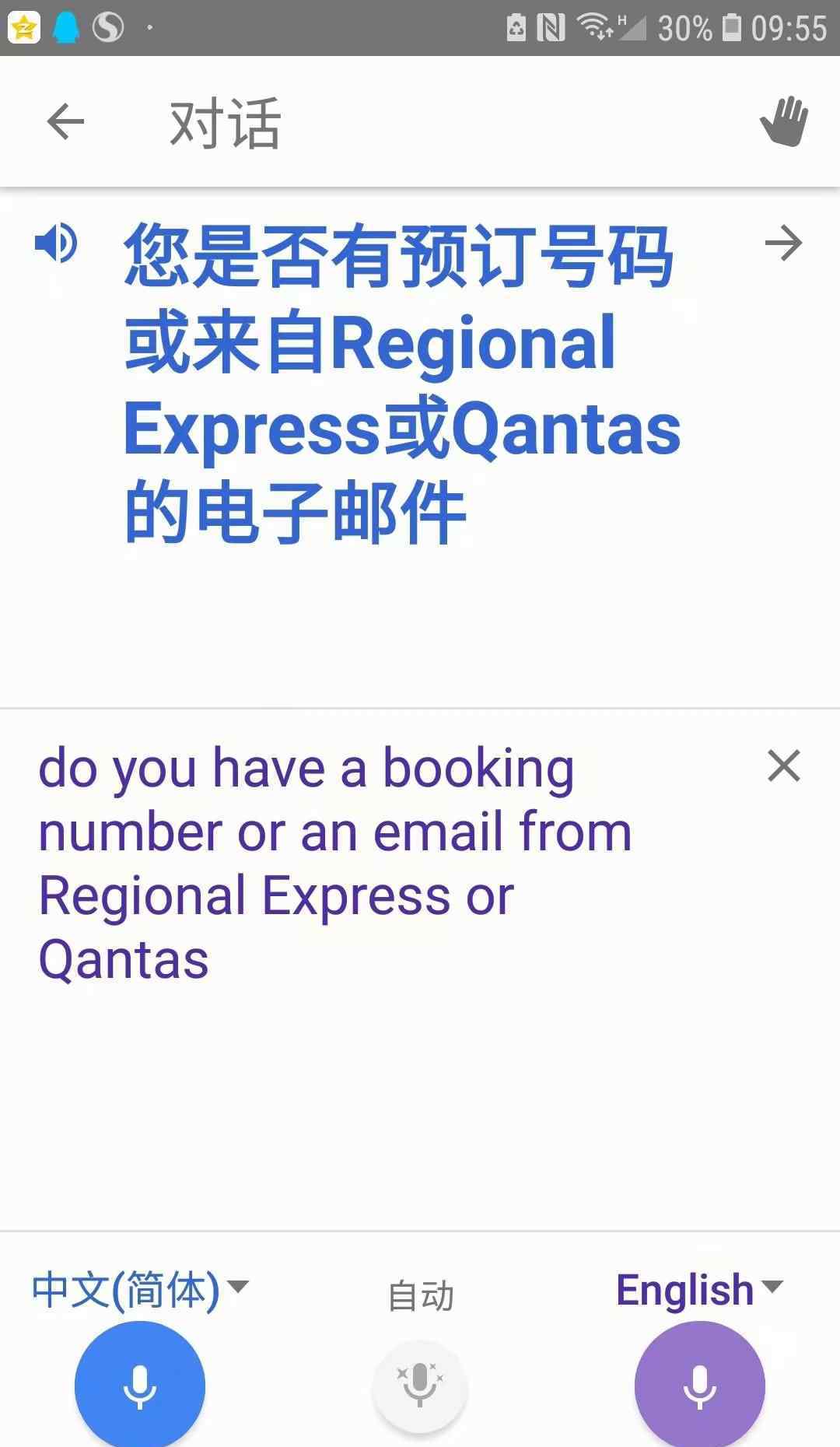
Task: Tap the blue Chinese microphone button
Action: pyautogui.click(x=140, y=1386)
